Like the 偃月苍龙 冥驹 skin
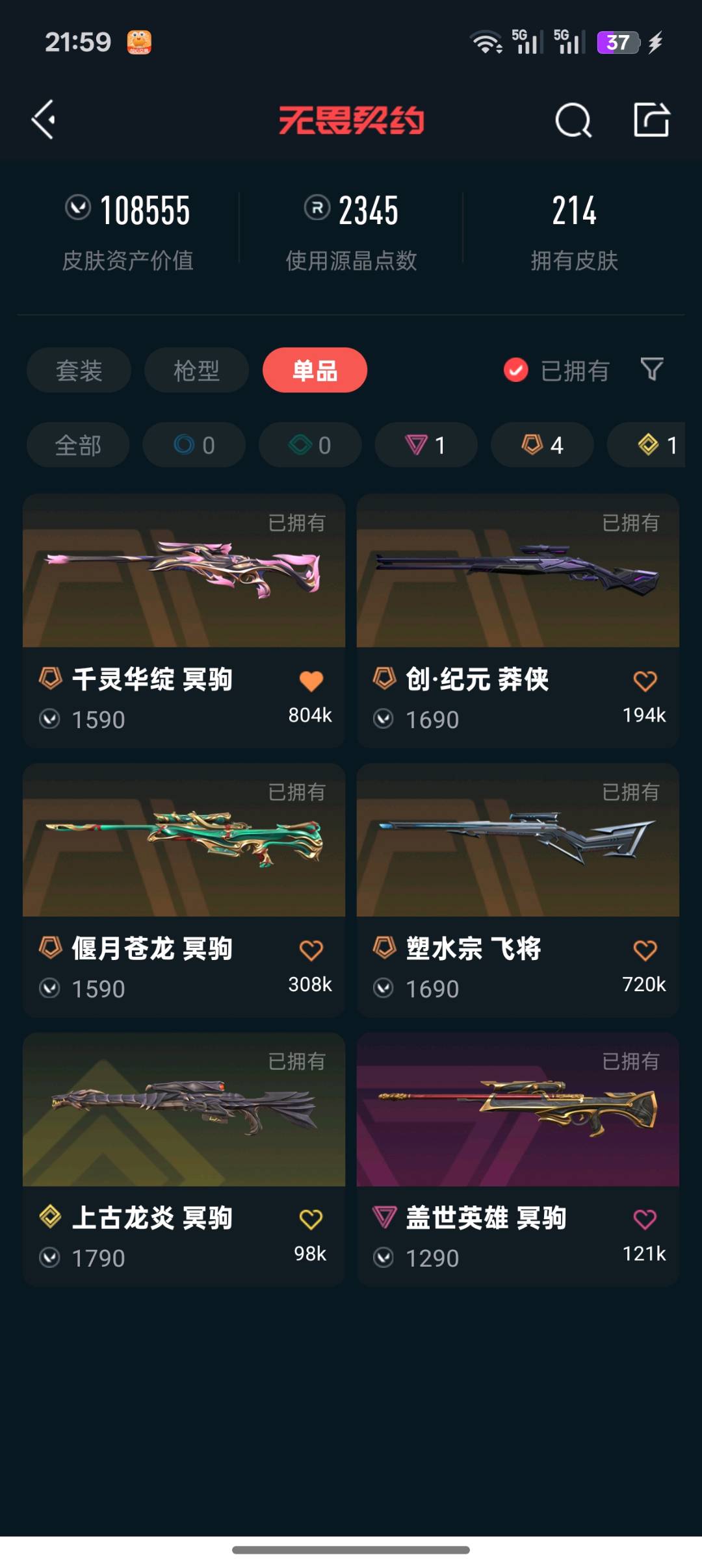 pyautogui.click(x=311, y=950)
